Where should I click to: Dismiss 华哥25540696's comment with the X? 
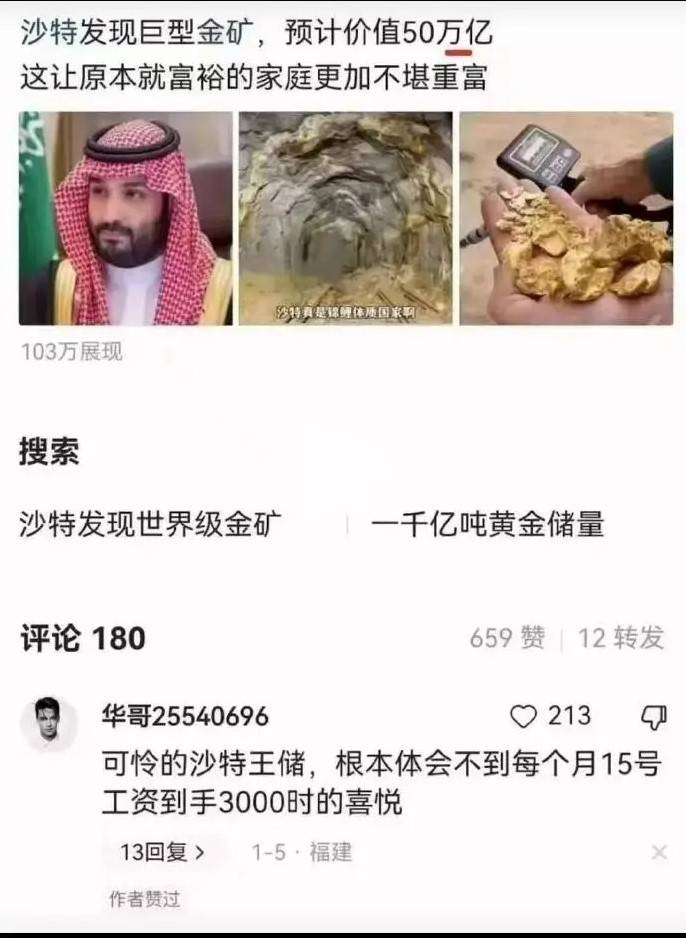click(x=659, y=852)
